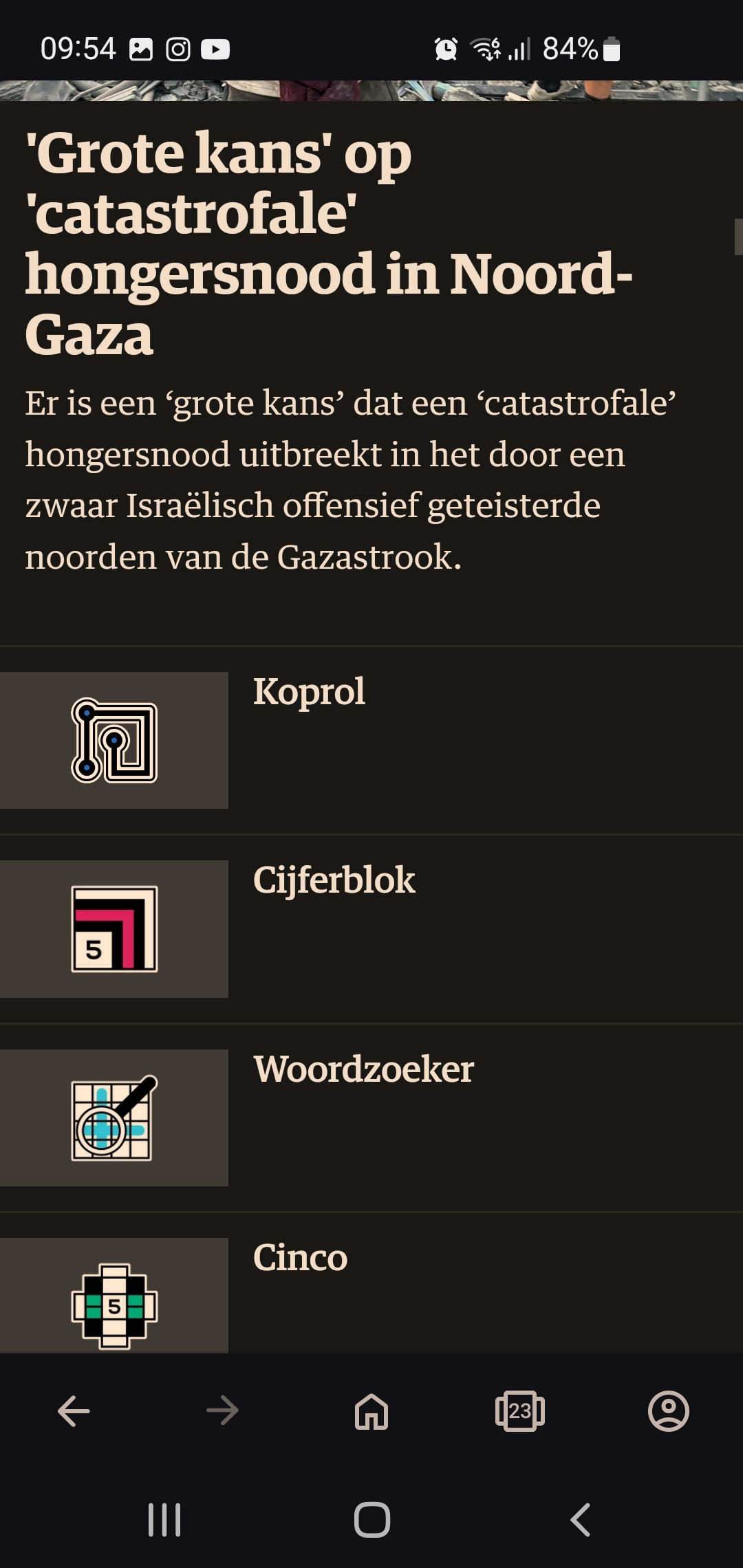Launch the Woordzoeker game
Viewport: 743px width, 1568px height.
(x=371, y=1118)
